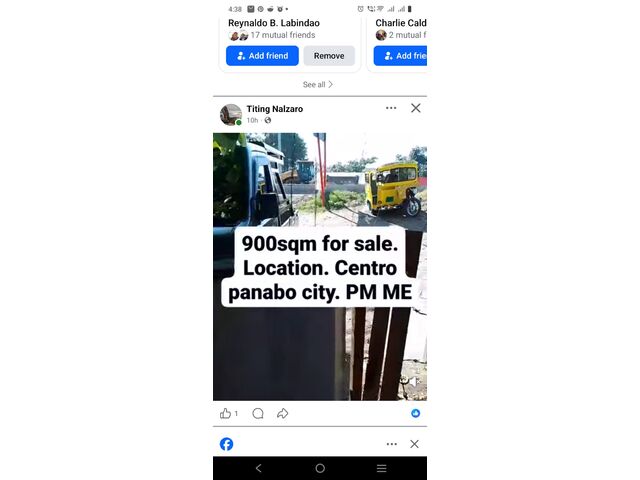Unmute the video sound
Image resolution: width=640 pixels, height=480 pixels.
414,380
